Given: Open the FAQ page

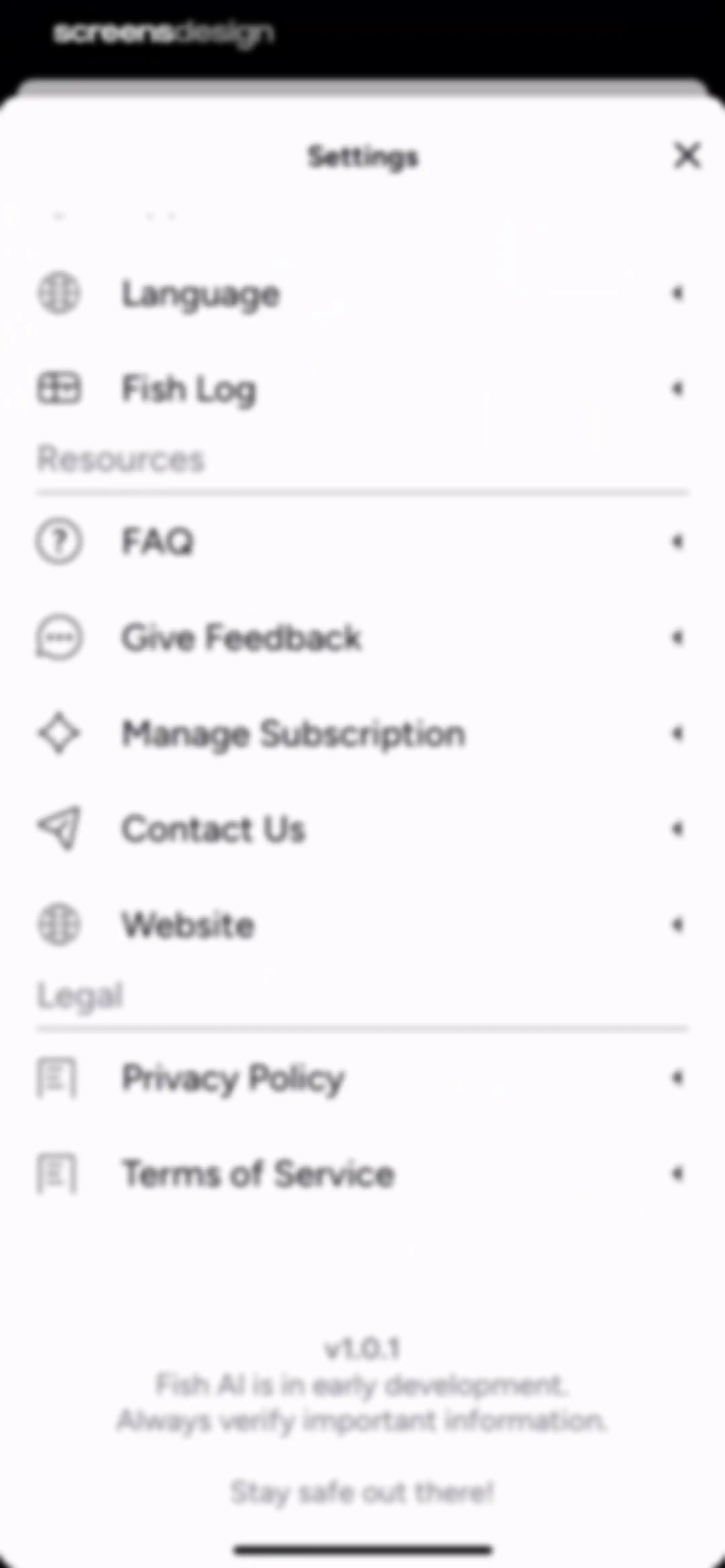Looking at the screenshot, I should coord(362,541).
